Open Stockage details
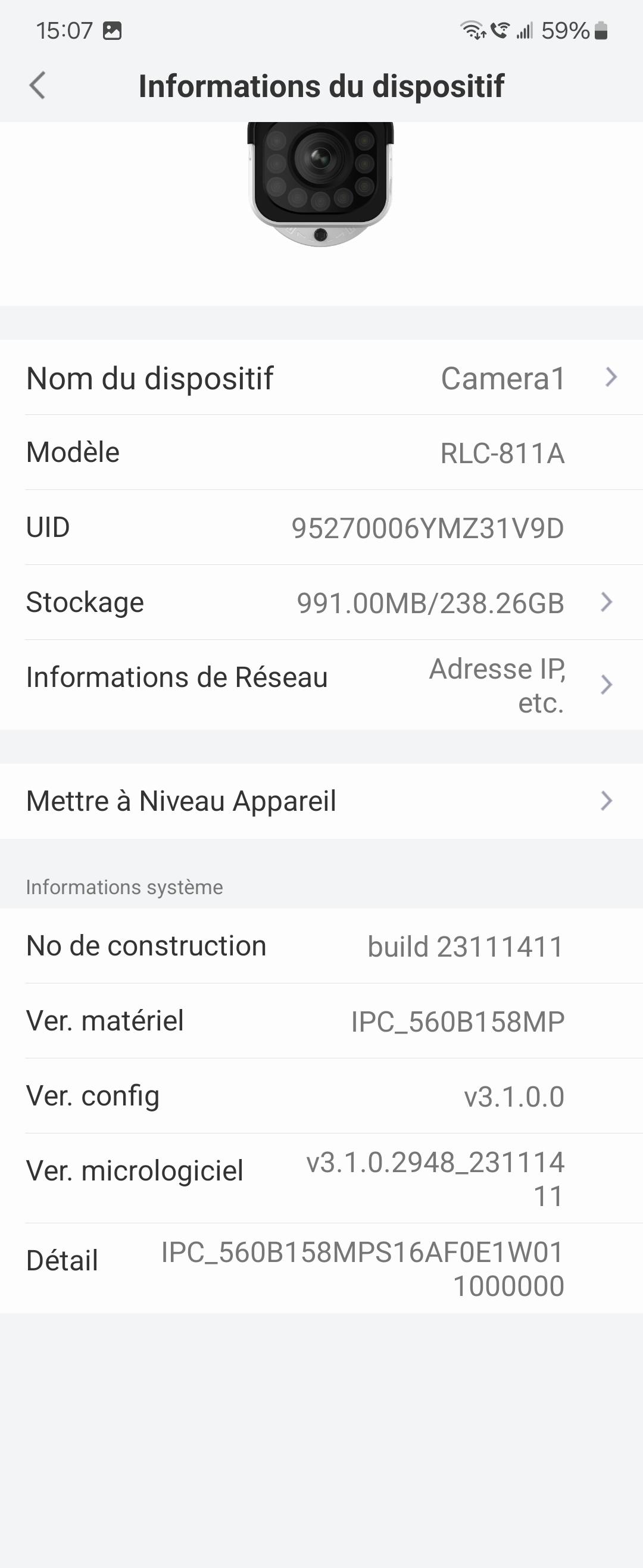The image size is (643, 1568). pos(321,602)
